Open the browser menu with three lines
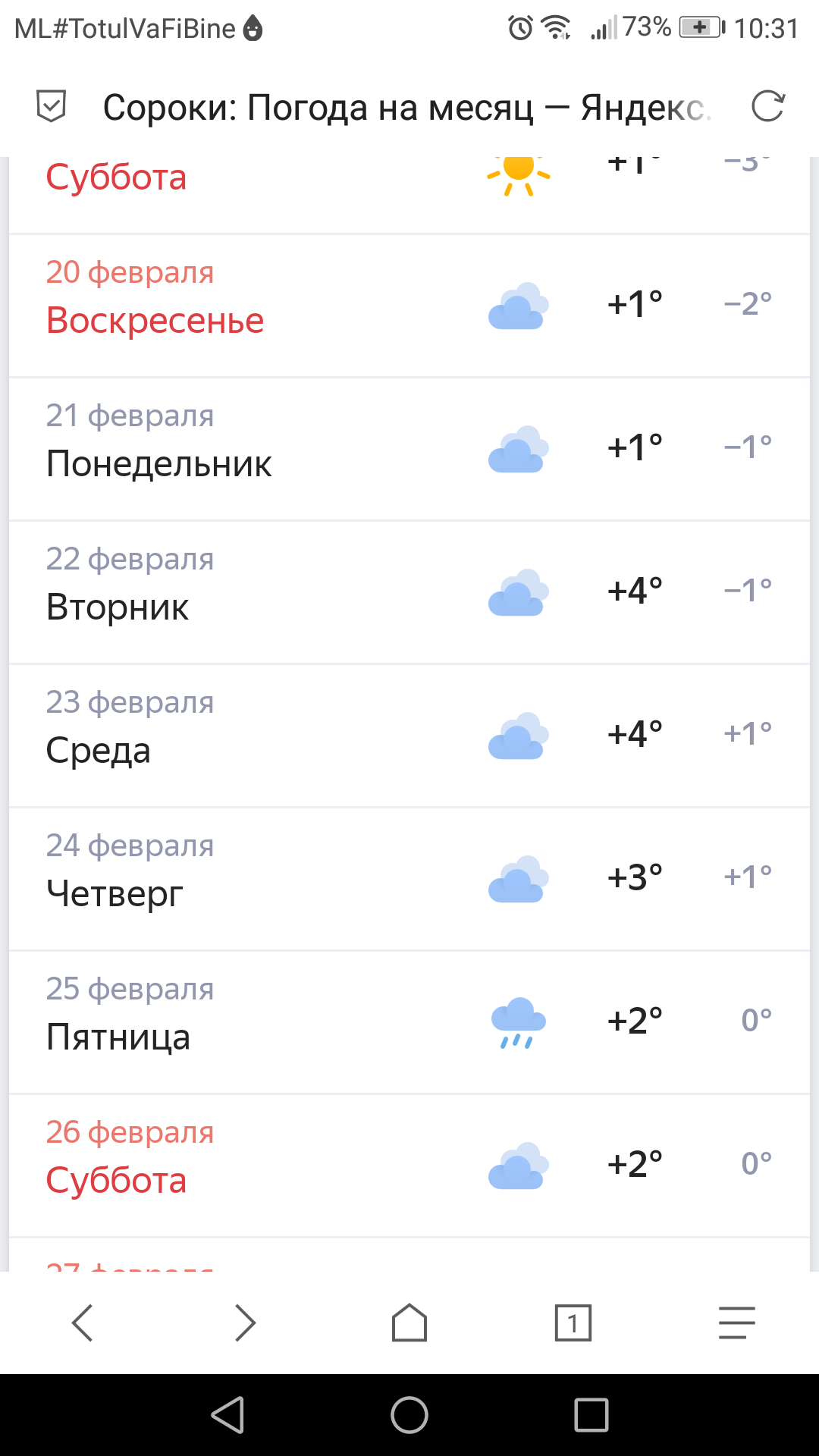Viewport: 819px width, 1456px height. [737, 1323]
